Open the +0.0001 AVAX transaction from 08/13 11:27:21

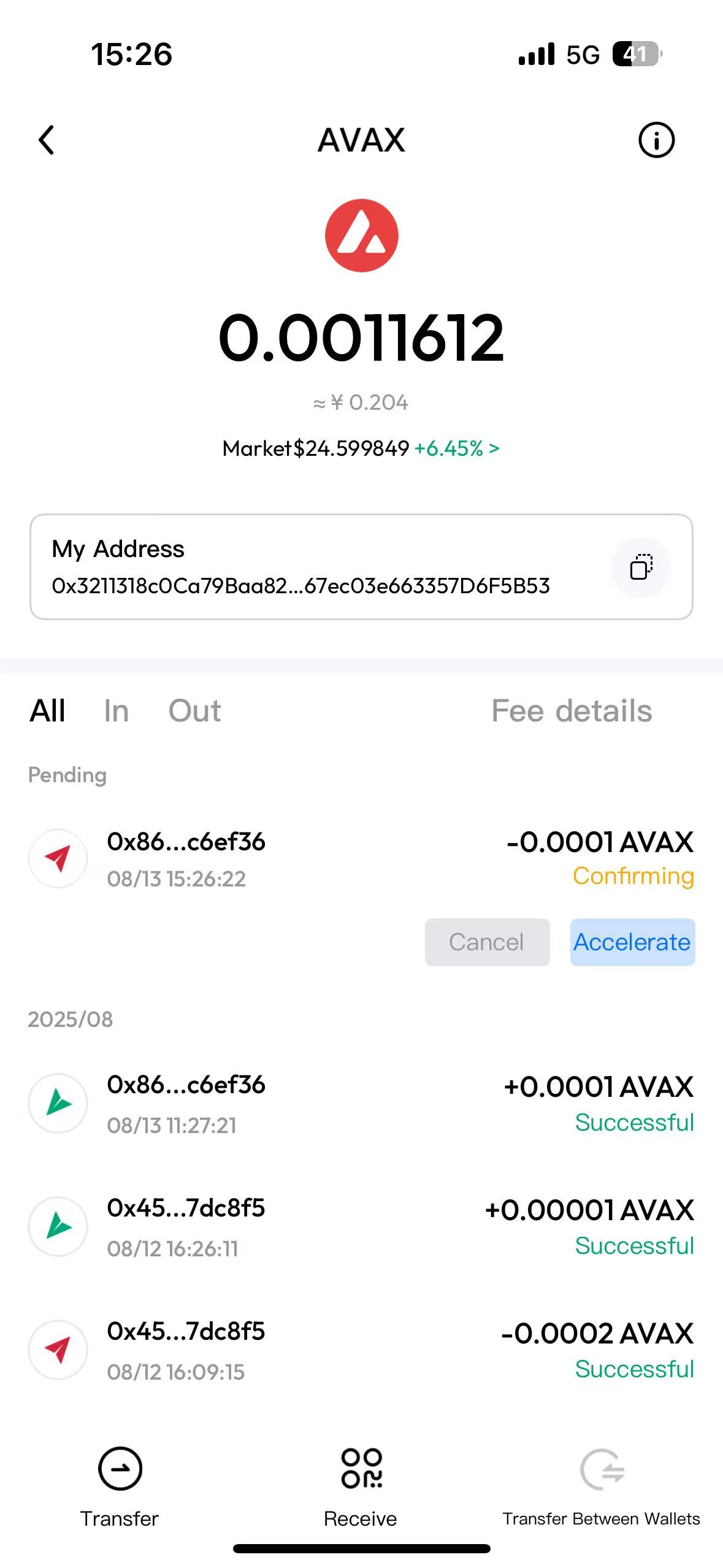click(361, 1104)
